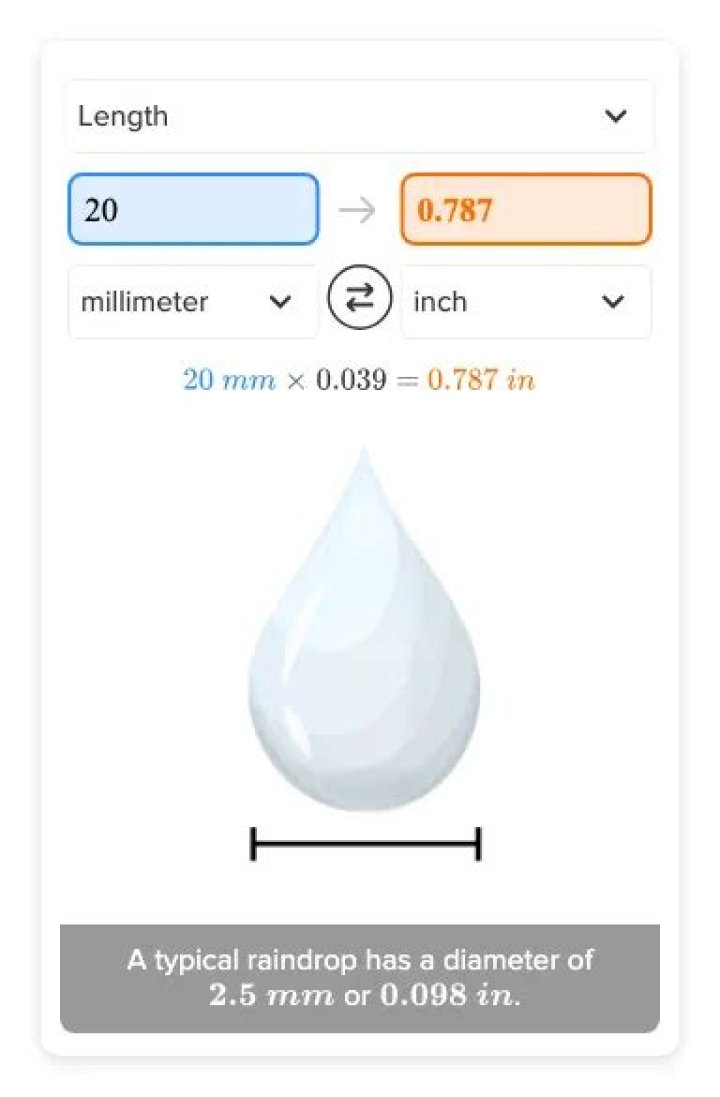Select the arrow icon between value fields
Image resolution: width=720 pixels, height=1097 pixels.
358,208
